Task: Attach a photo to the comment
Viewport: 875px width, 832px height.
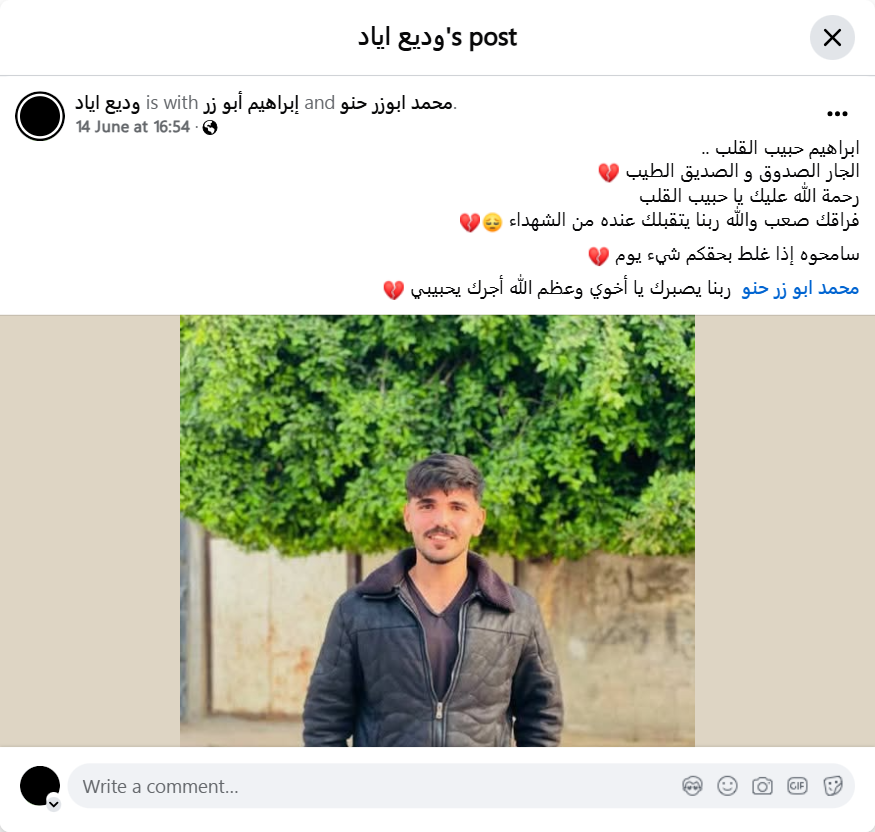Action: point(762,786)
